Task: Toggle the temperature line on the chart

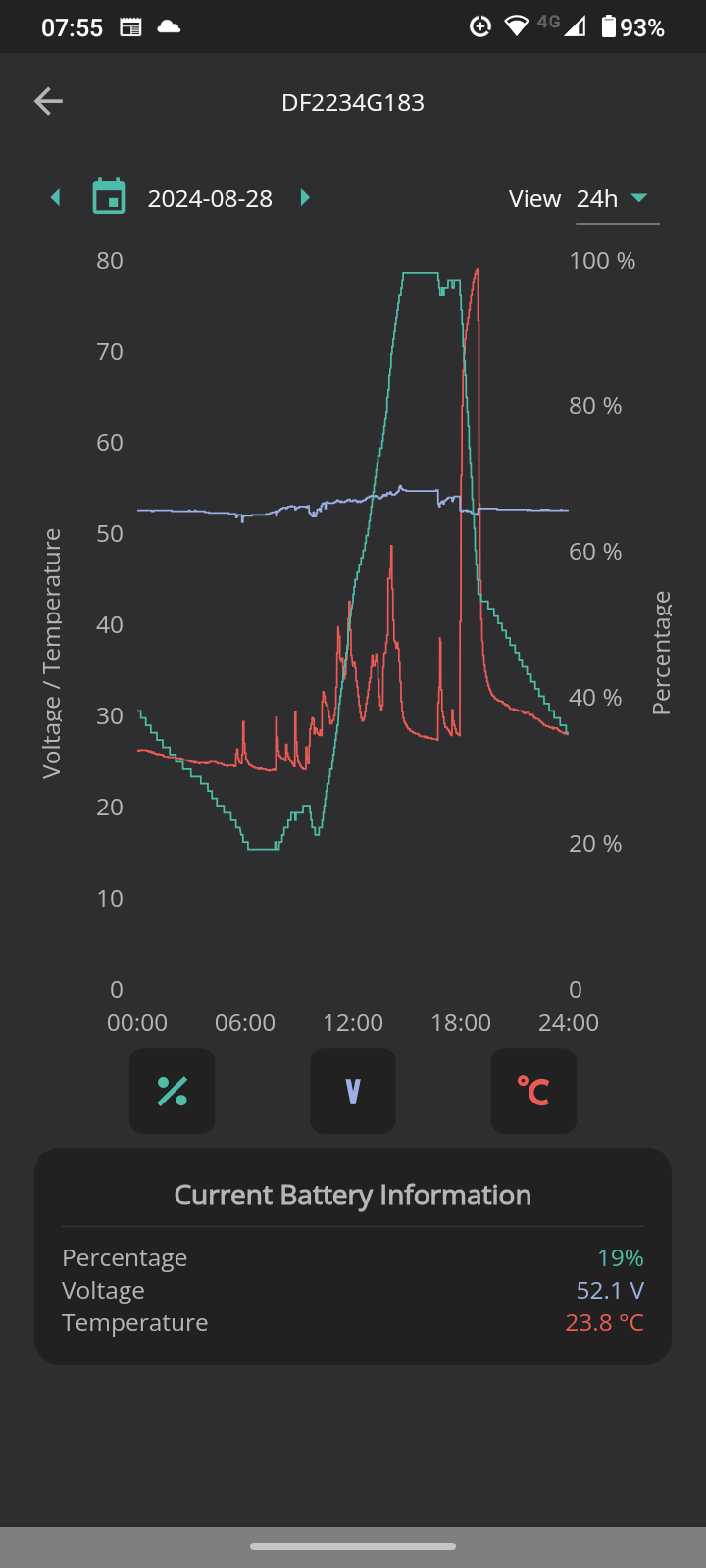Action: (x=533, y=1091)
